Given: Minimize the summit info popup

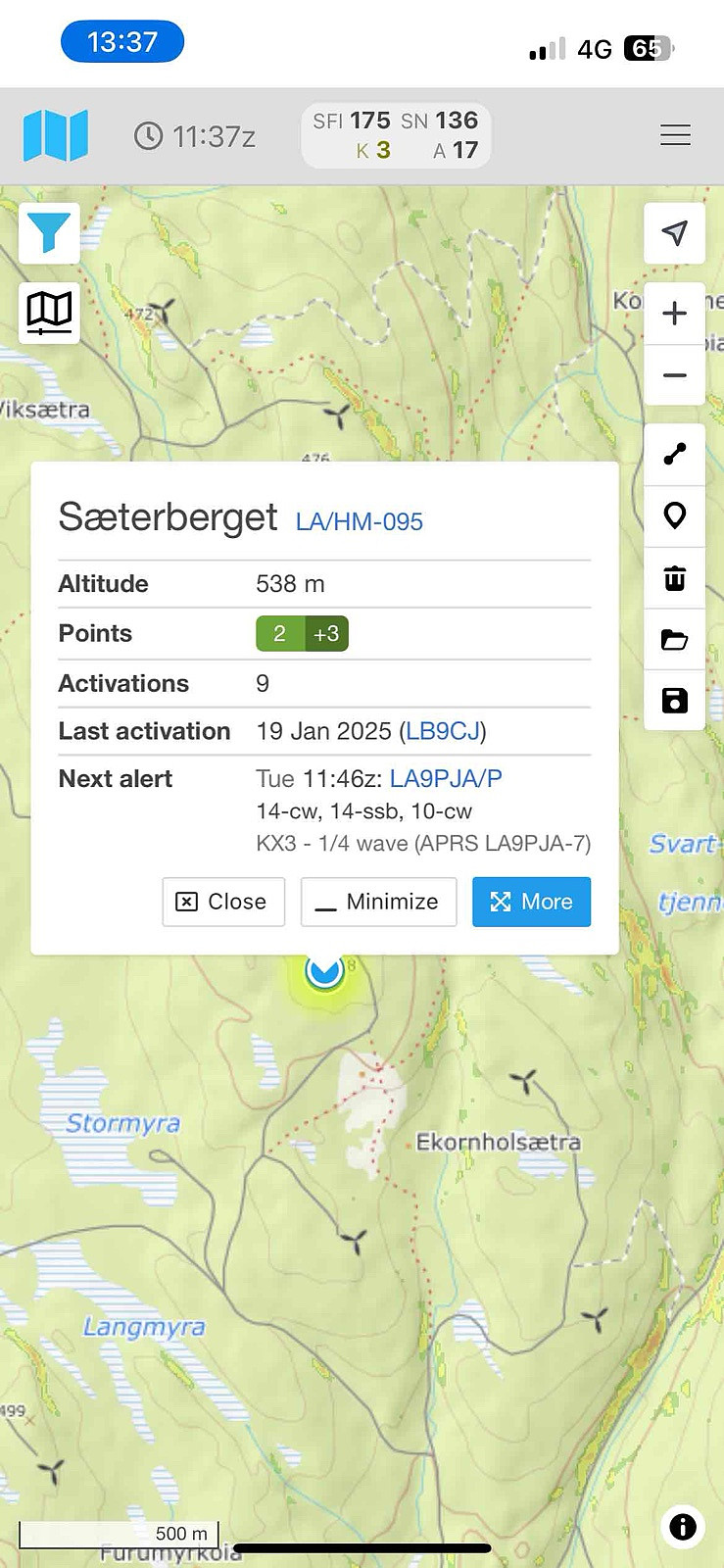Looking at the screenshot, I should click(378, 902).
